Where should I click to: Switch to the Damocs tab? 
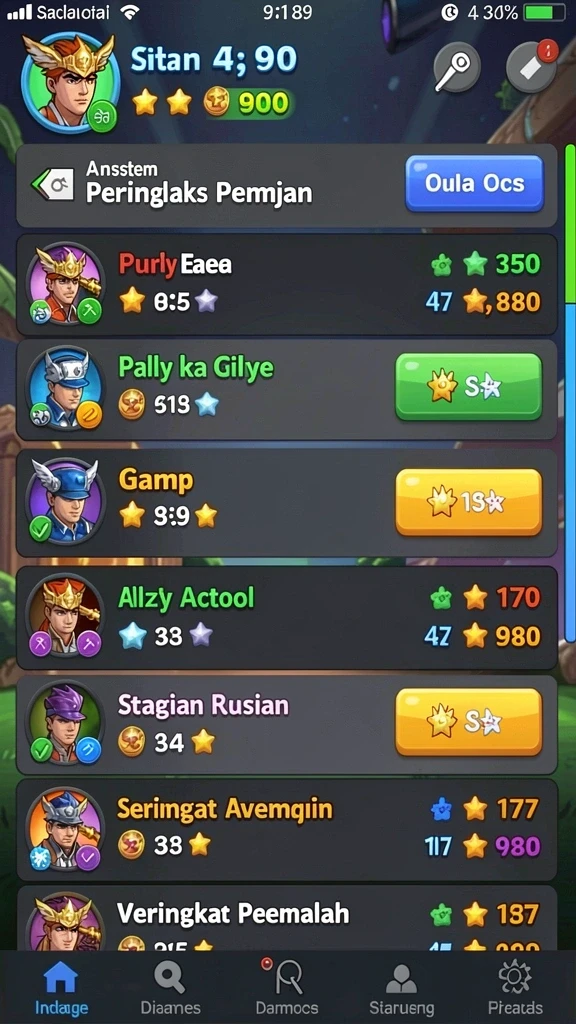[287, 988]
